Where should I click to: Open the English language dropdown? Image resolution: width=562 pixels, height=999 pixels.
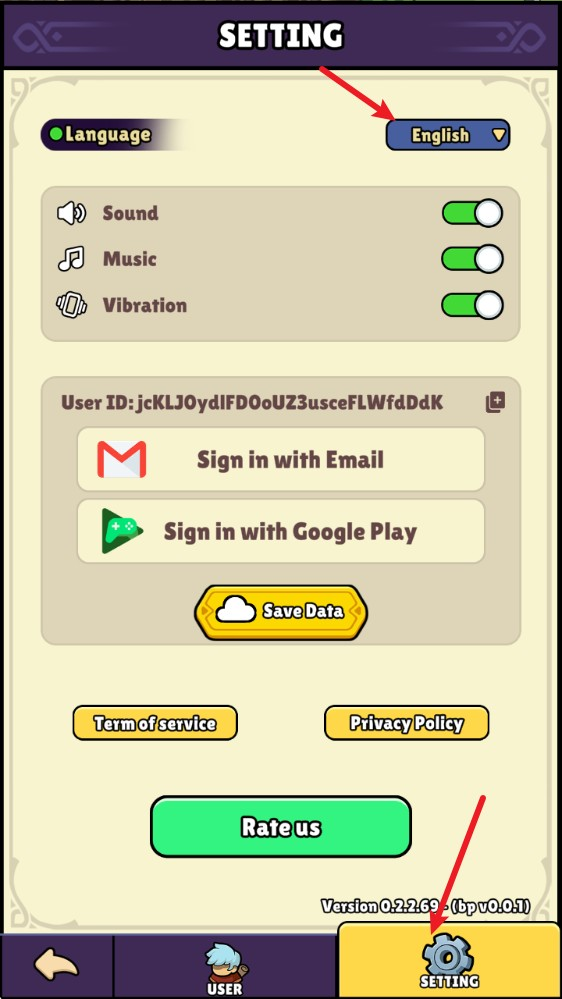(x=447, y=135)
